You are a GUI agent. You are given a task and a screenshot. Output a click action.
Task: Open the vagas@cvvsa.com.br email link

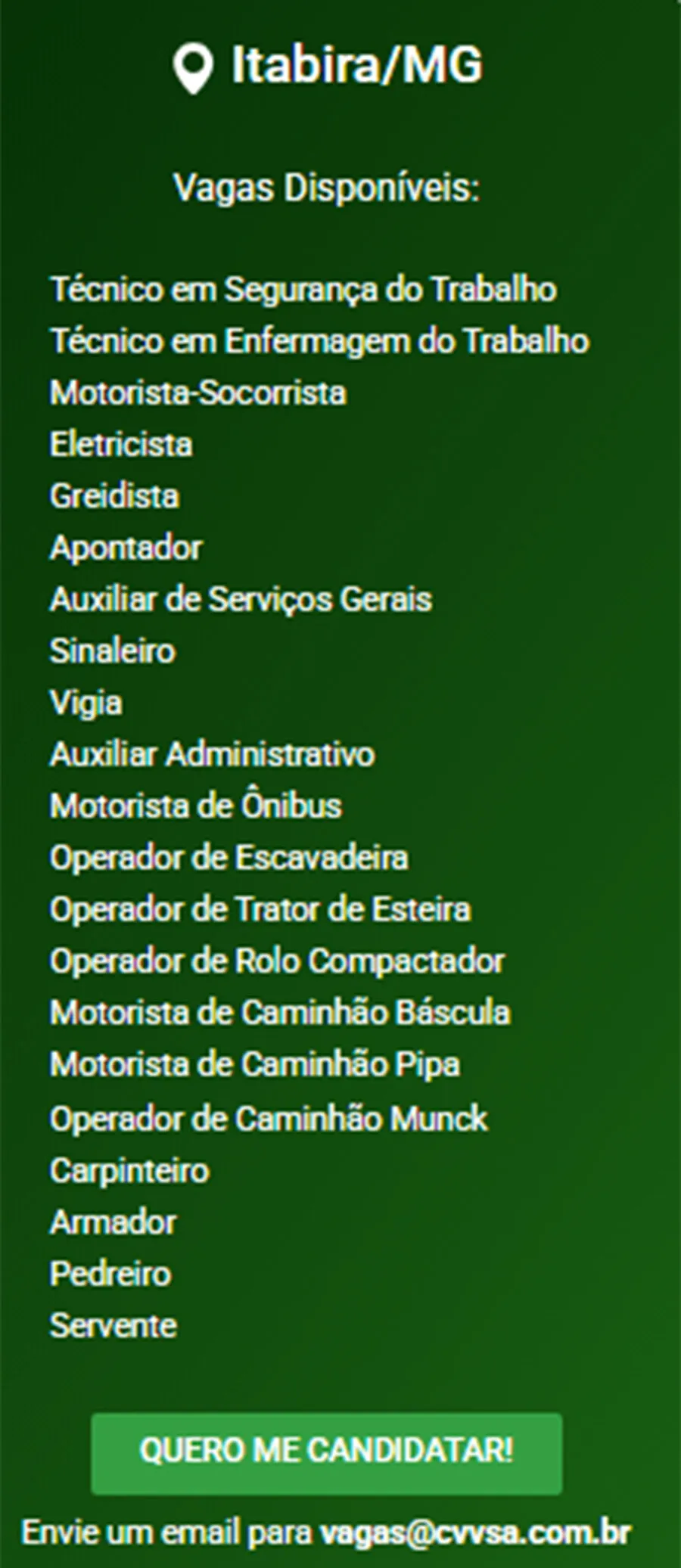click(x=475, y=1533)
